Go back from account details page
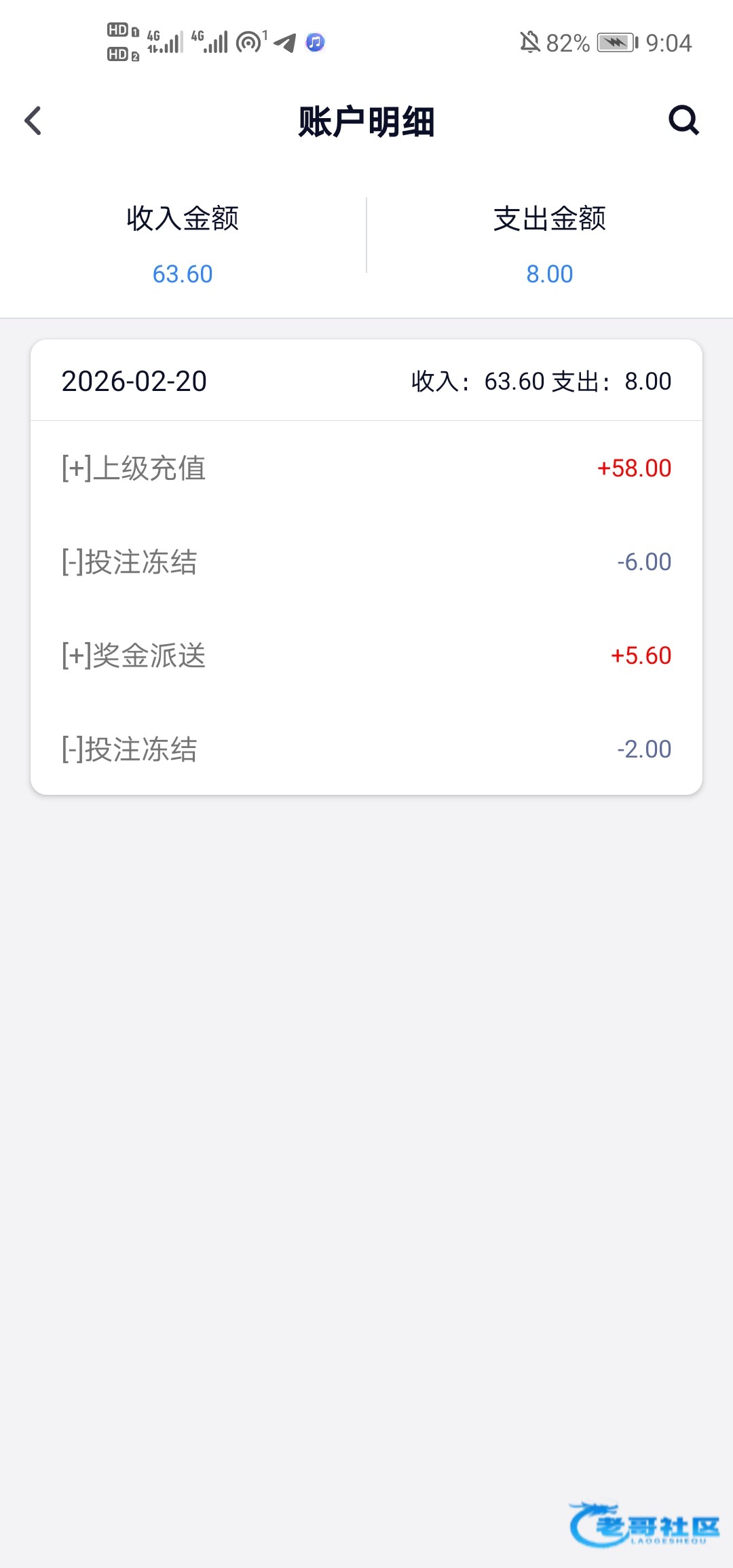 point(33,122)
